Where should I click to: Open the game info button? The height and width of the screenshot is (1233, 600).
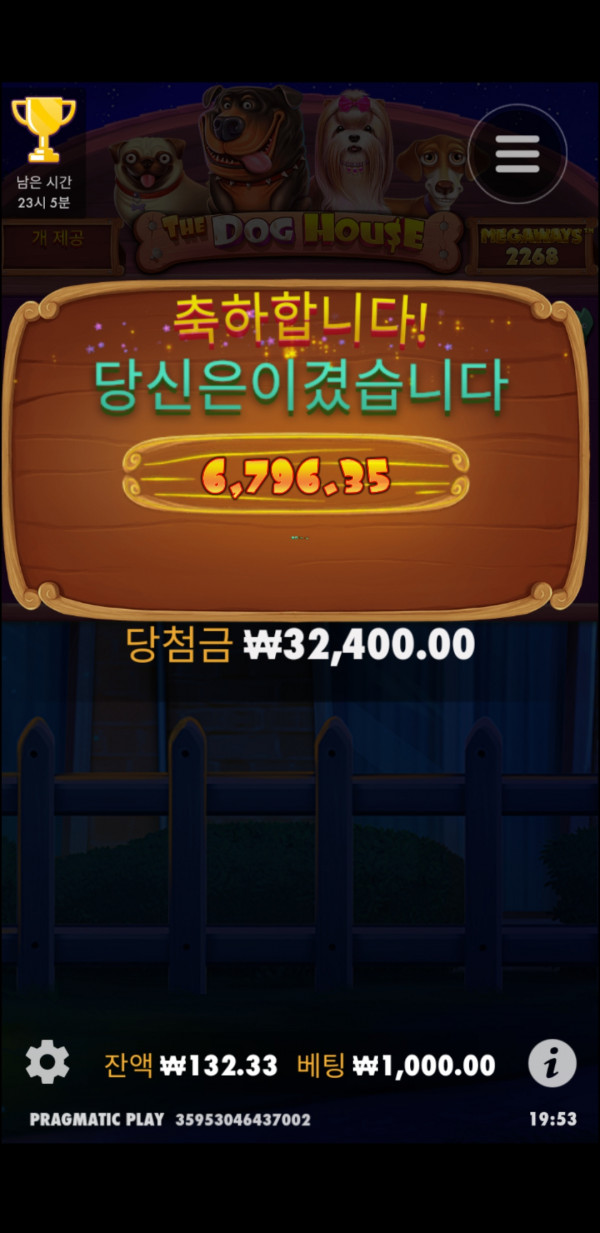click(x=552, y=1063)
